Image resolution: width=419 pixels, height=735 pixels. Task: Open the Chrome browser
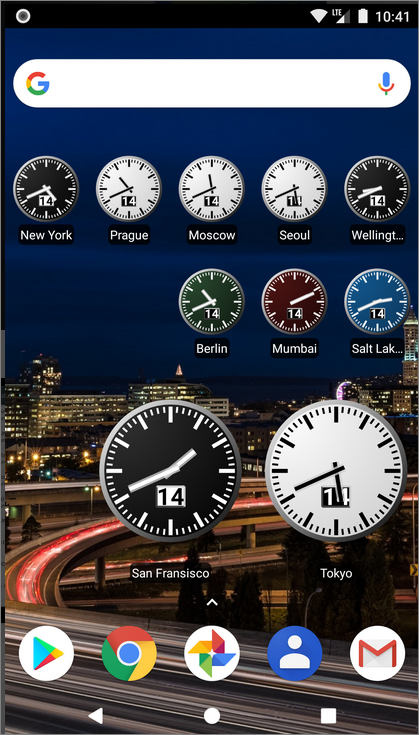click(x=129, y=653)
